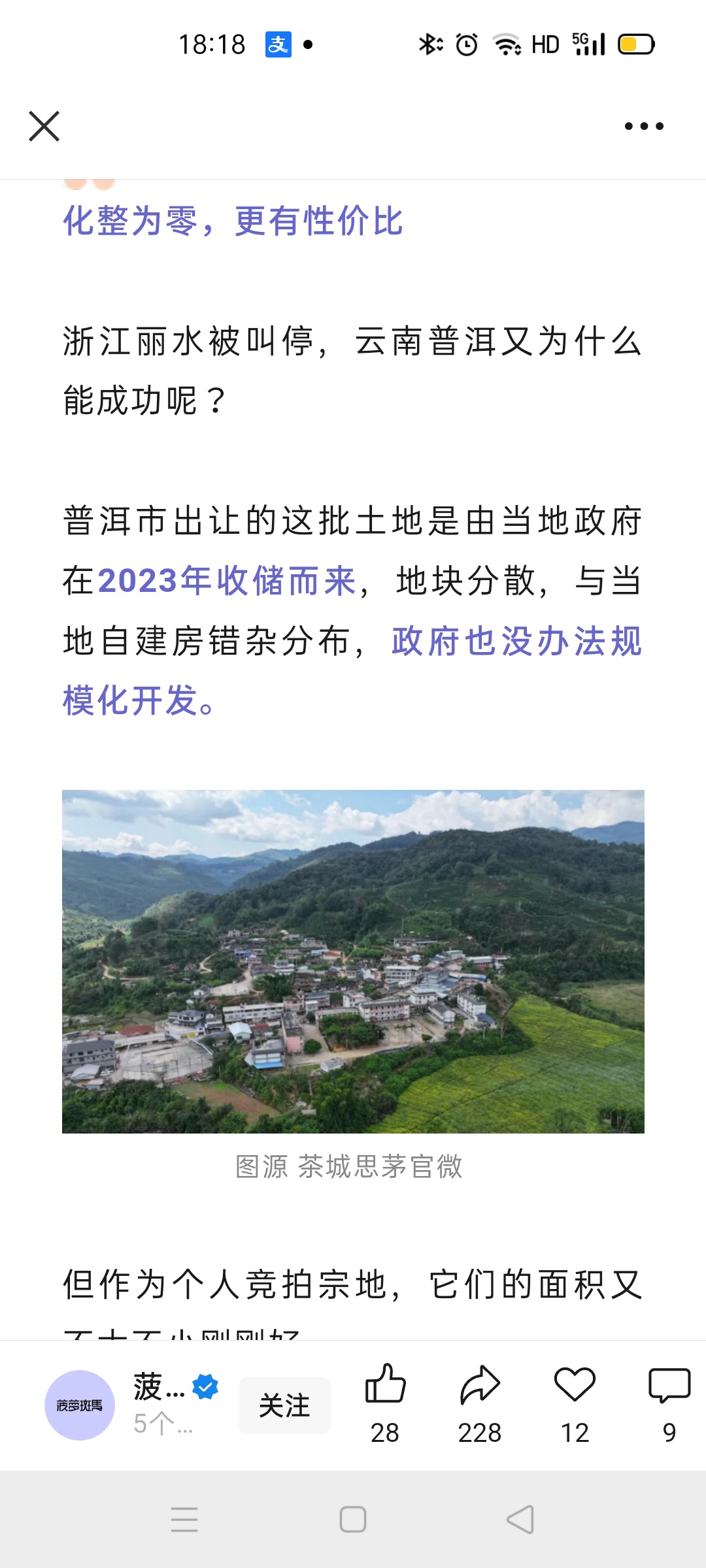
Task: Open the village aerial photo in the article
Action: 353,961
